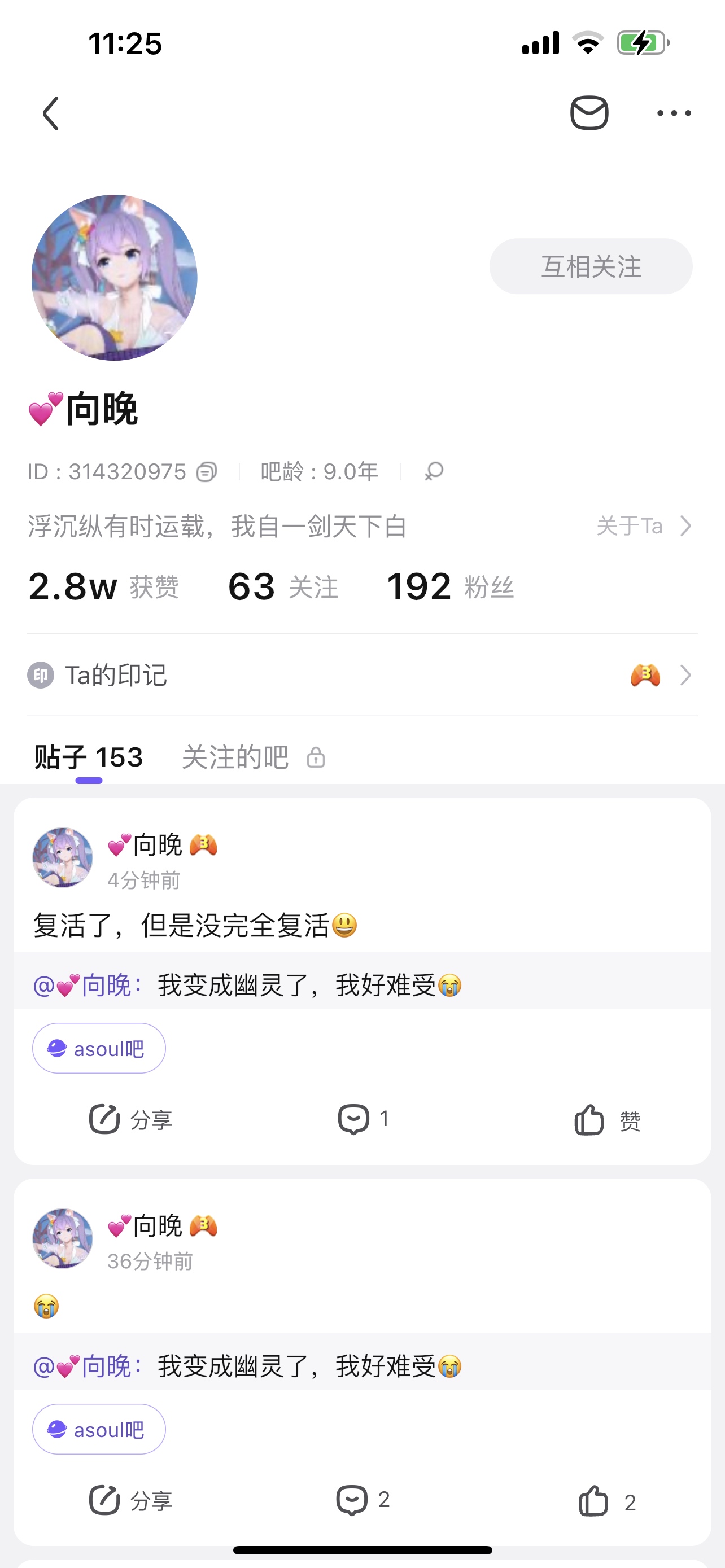Copy the user ID 314320975
The height and width of the screenshot is (1568, 725).
pos(206,472)
